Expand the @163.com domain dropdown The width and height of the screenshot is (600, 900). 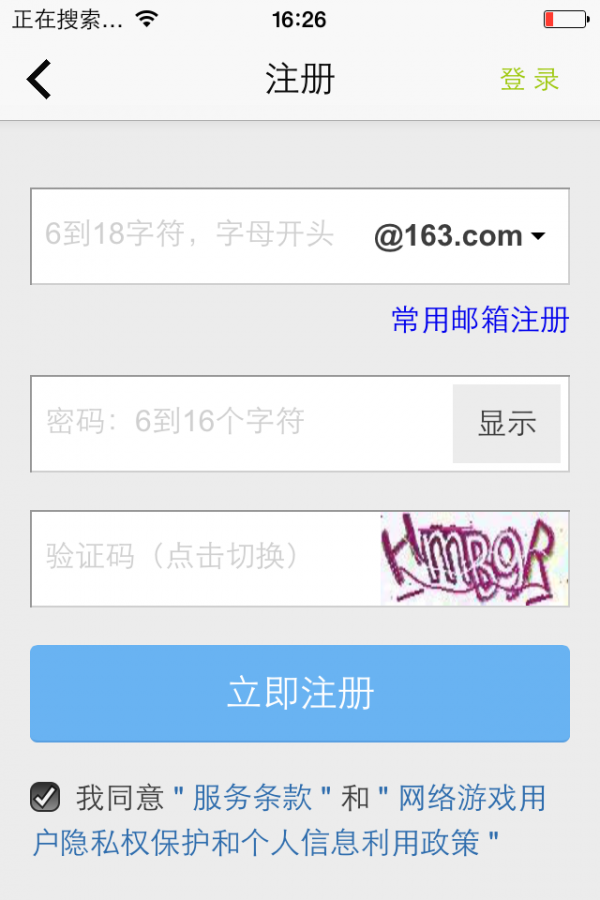pos(460,236)
